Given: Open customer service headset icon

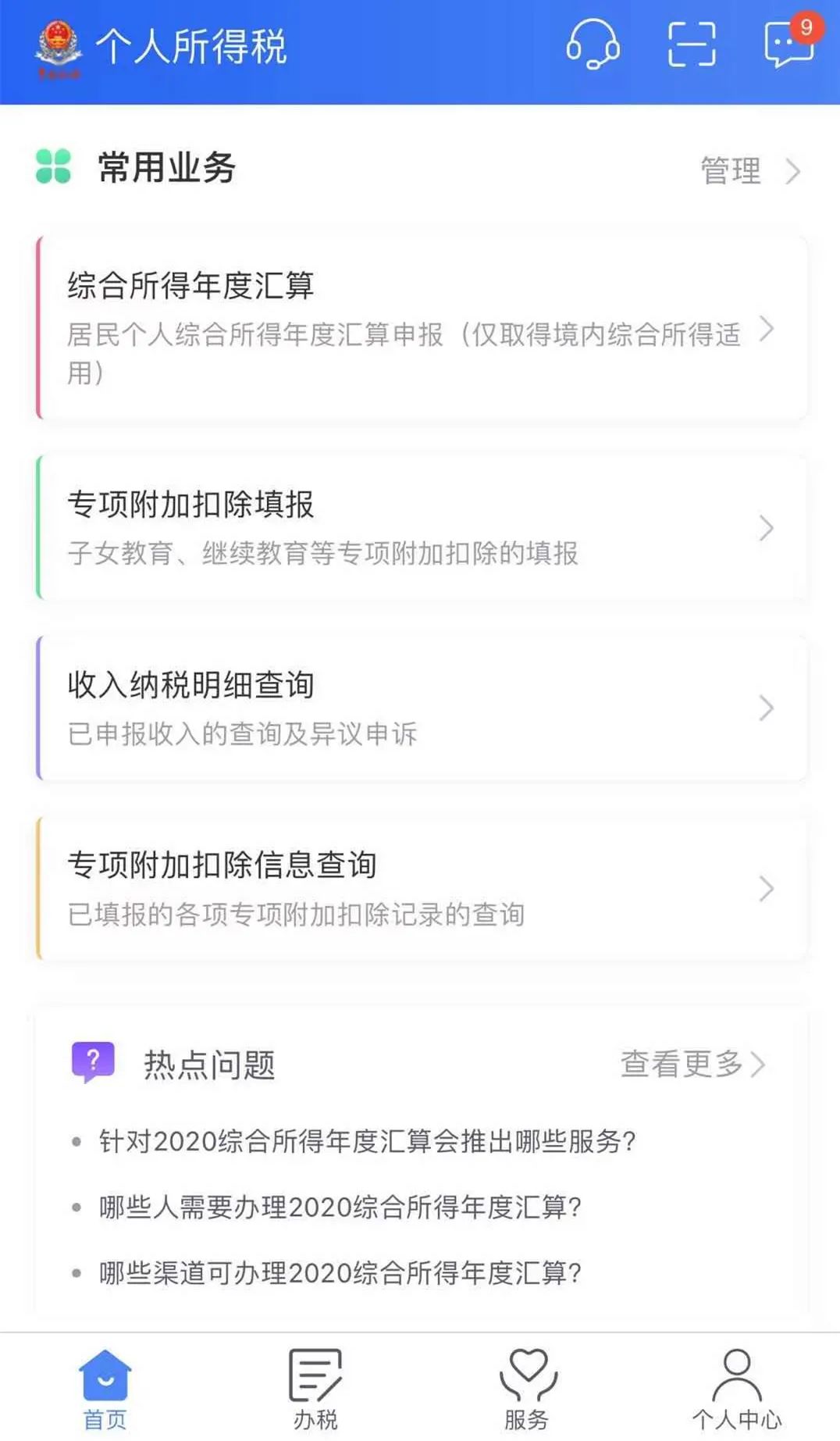Looking at the screenshot, I should point(593,44).
